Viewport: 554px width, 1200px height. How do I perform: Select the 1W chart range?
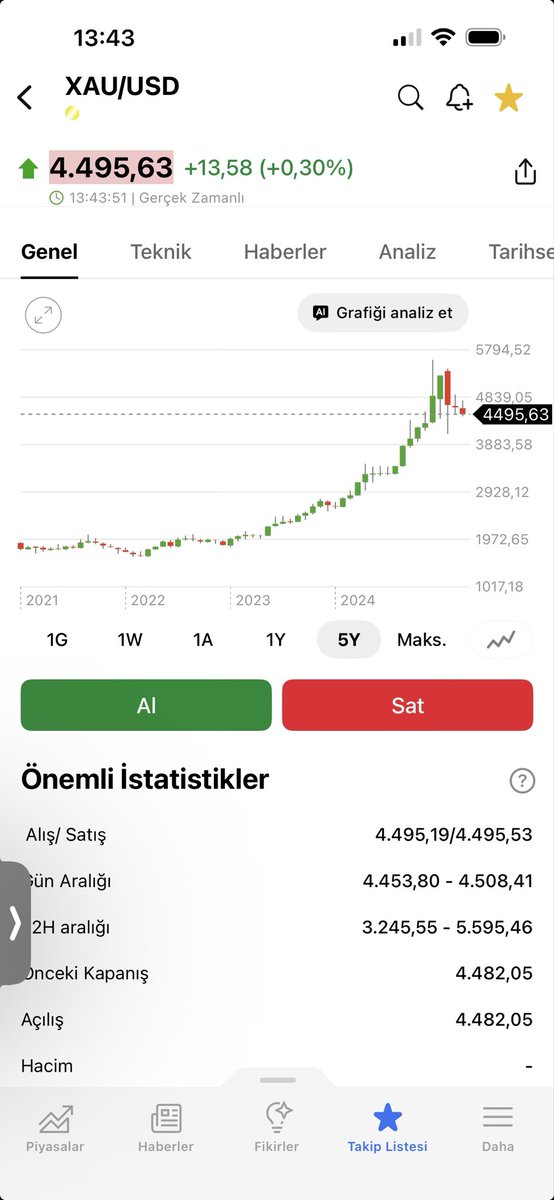(x=130, y=640)
